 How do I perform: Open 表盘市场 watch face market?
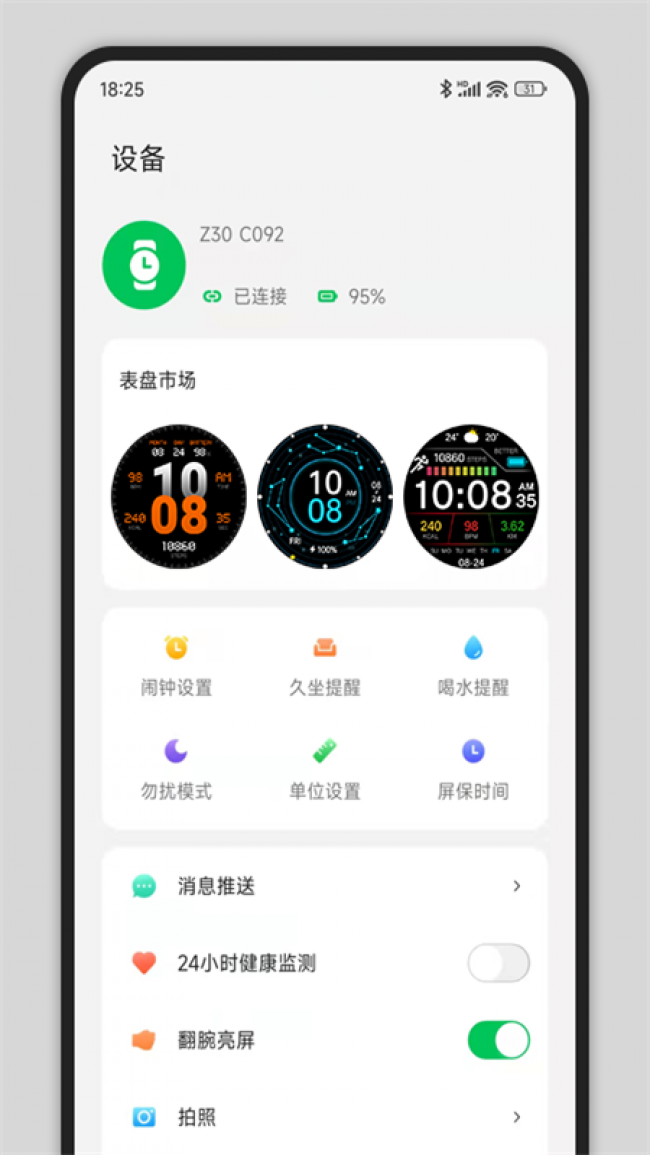[158, 380]
